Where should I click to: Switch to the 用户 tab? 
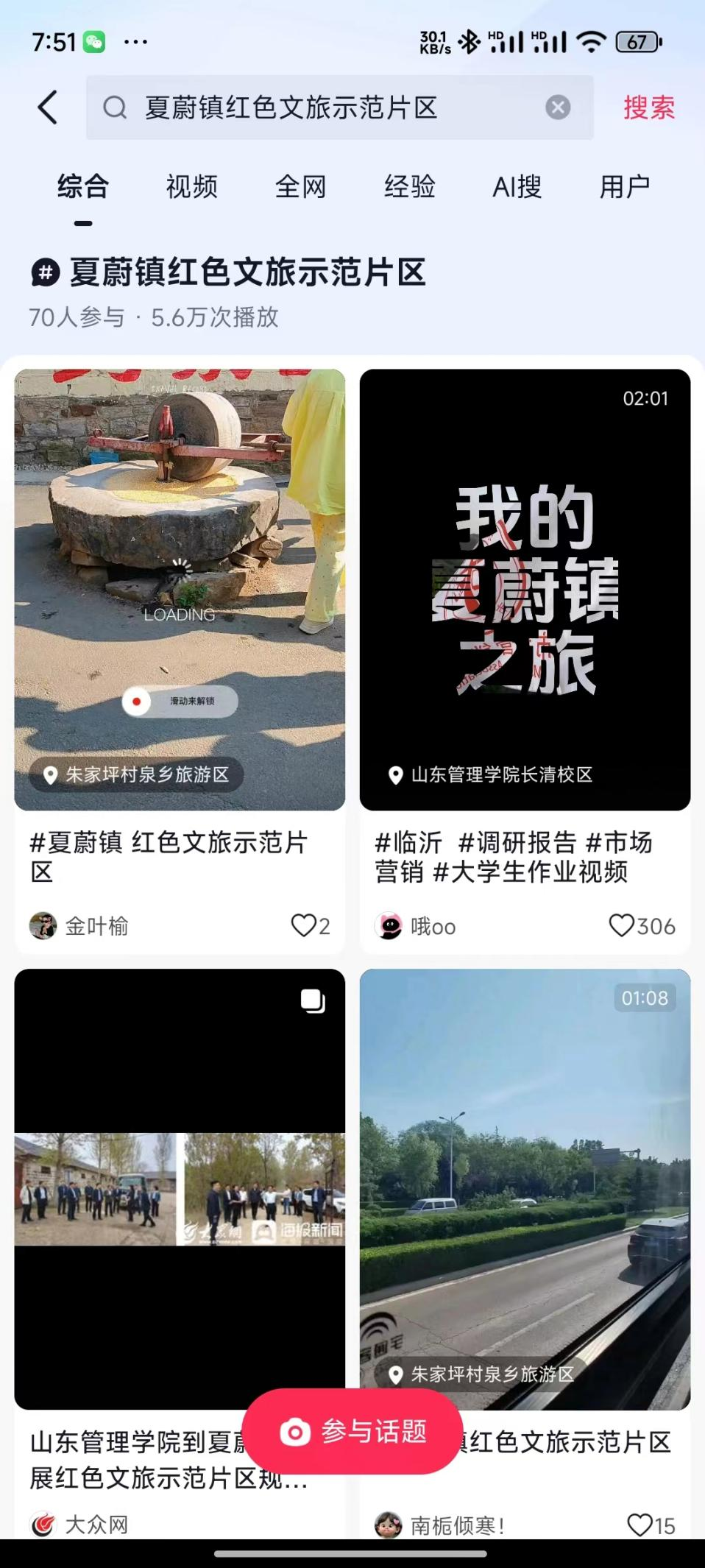(x=624, y=187)
